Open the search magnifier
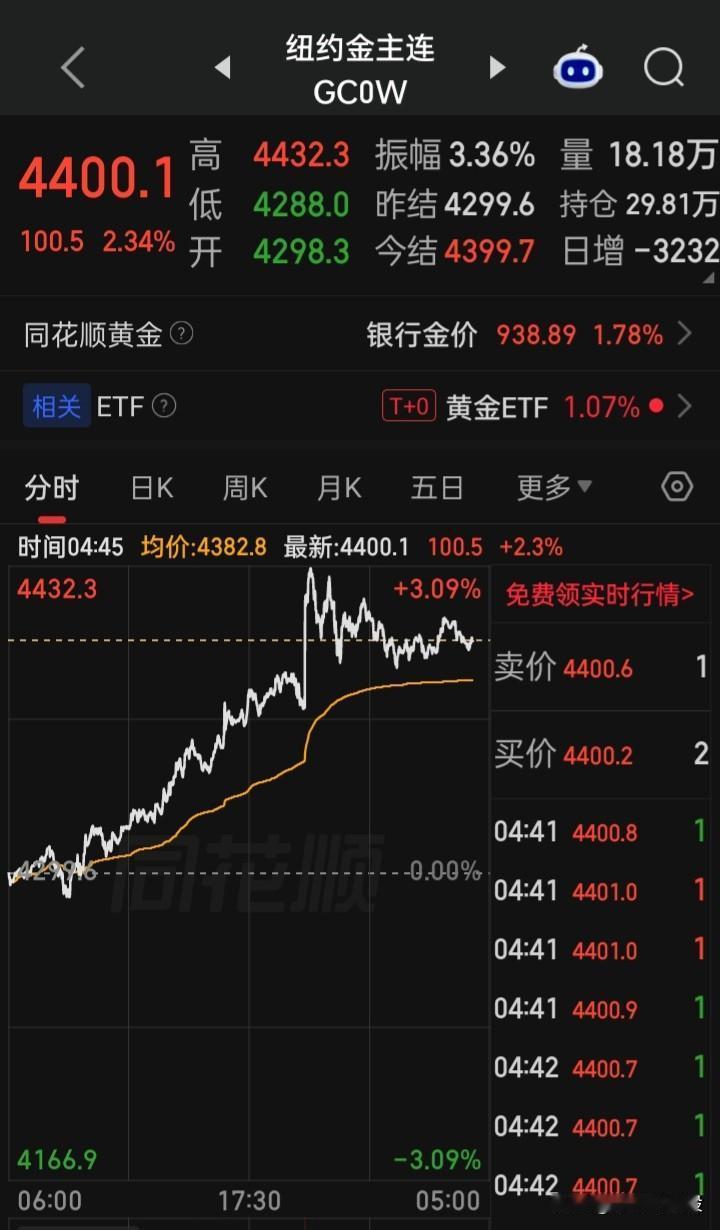Image resolution: width=720 pixels, height=1230 pixels. pos(664,68)
